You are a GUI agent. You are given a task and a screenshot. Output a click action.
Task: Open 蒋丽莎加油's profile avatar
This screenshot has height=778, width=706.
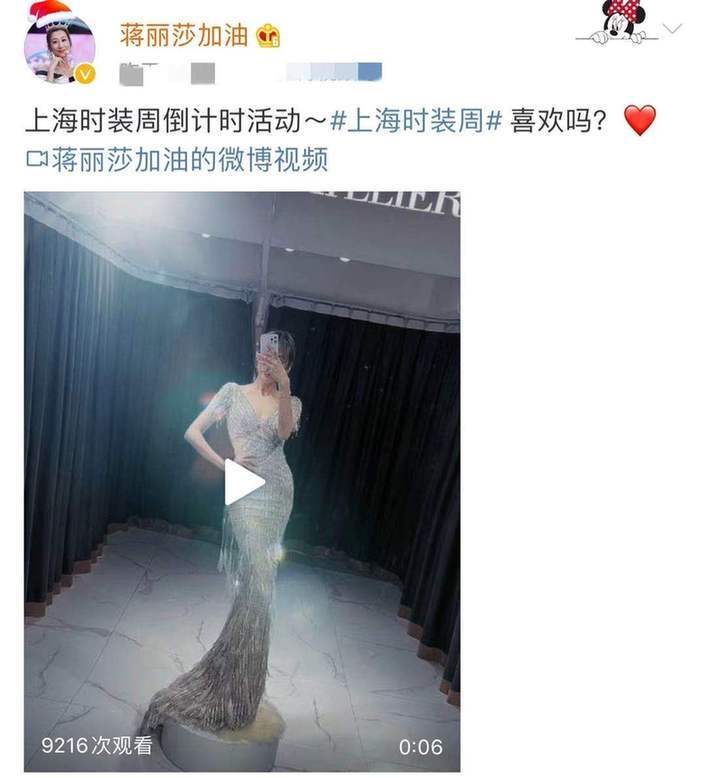click(x=58, y=47)
